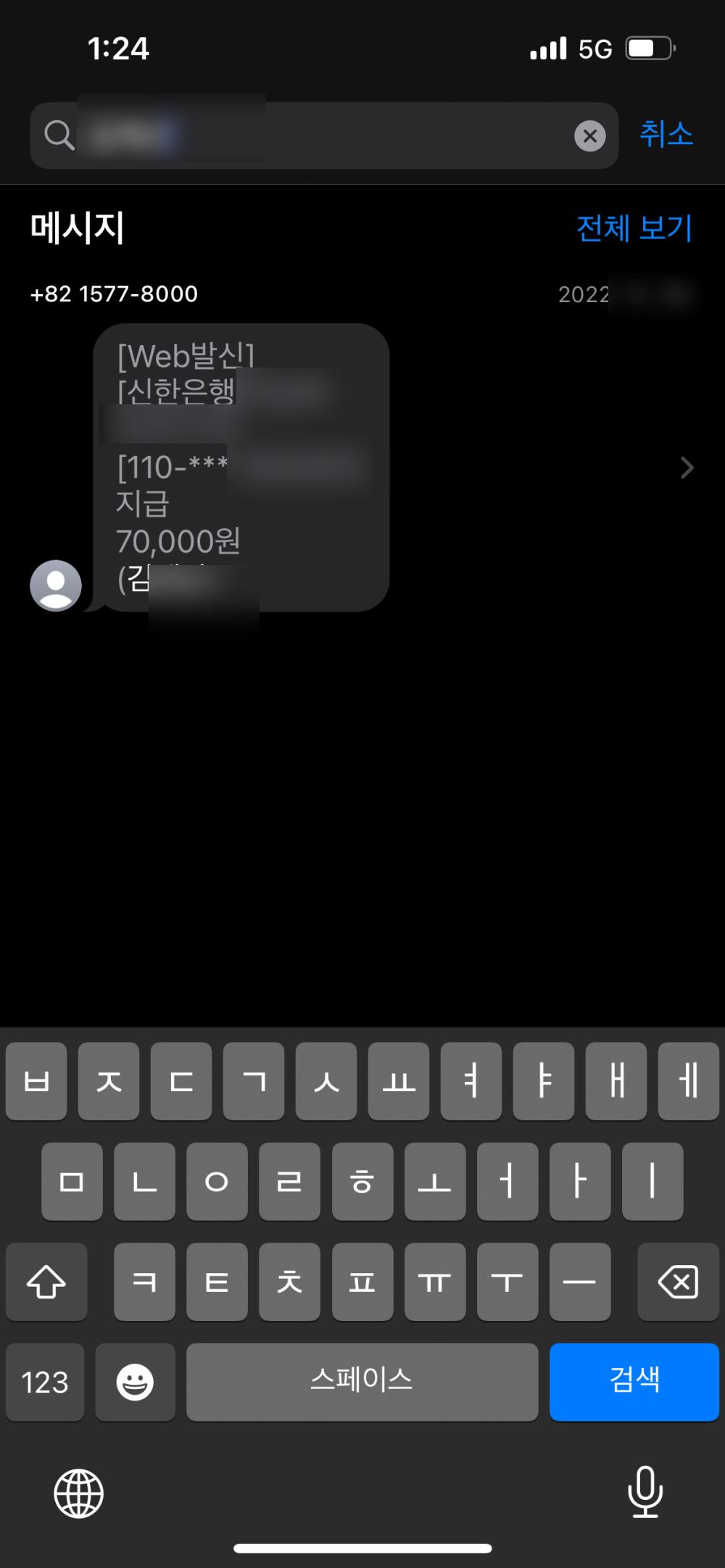Open the emoji keyboard
725x1568 pixels.
click(x=135, y=1381)
